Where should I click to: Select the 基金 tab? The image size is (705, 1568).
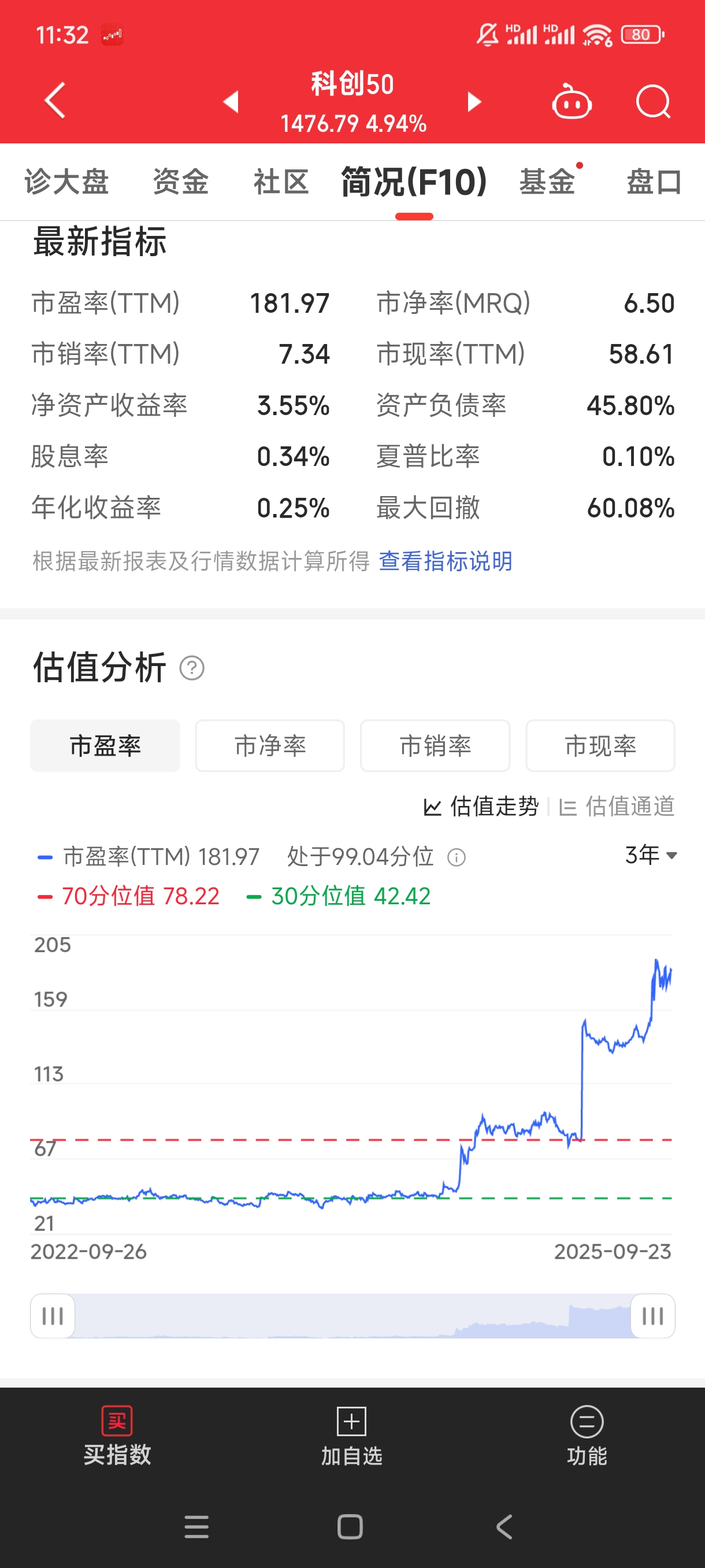pyautogui.click(x=547, y=182)
